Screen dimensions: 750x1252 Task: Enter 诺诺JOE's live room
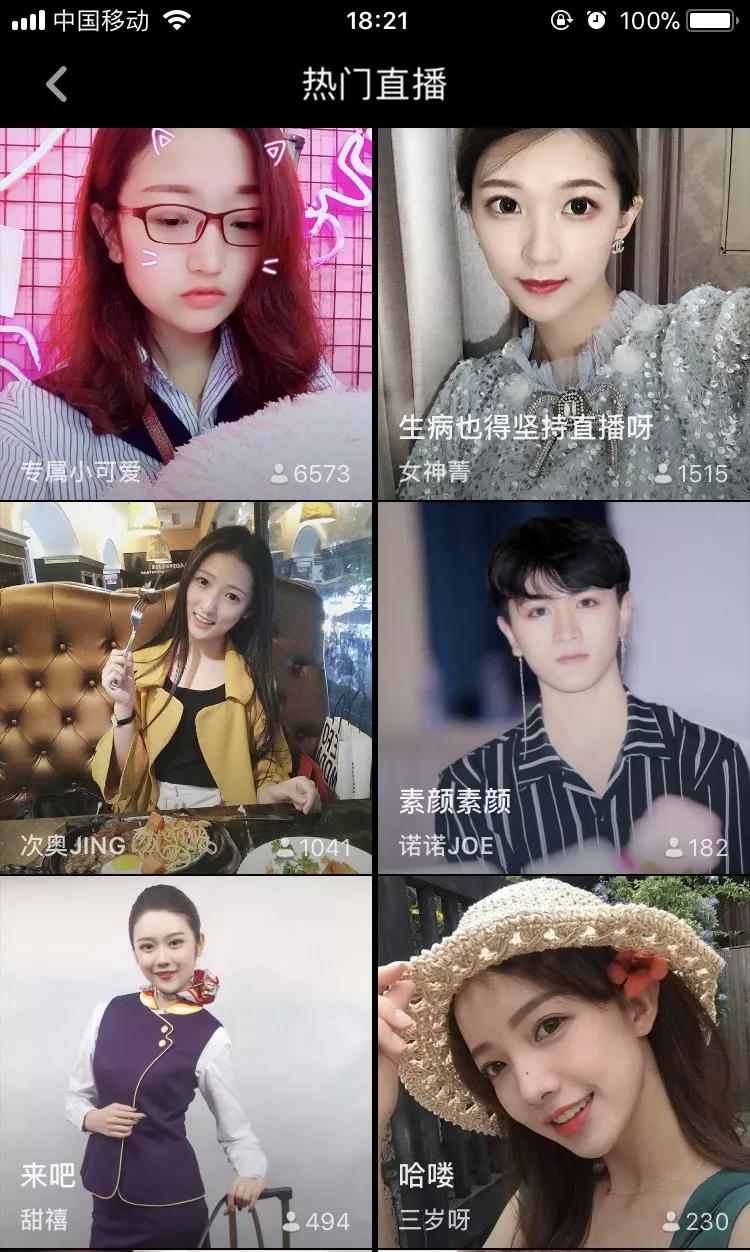tap(564, 688)
